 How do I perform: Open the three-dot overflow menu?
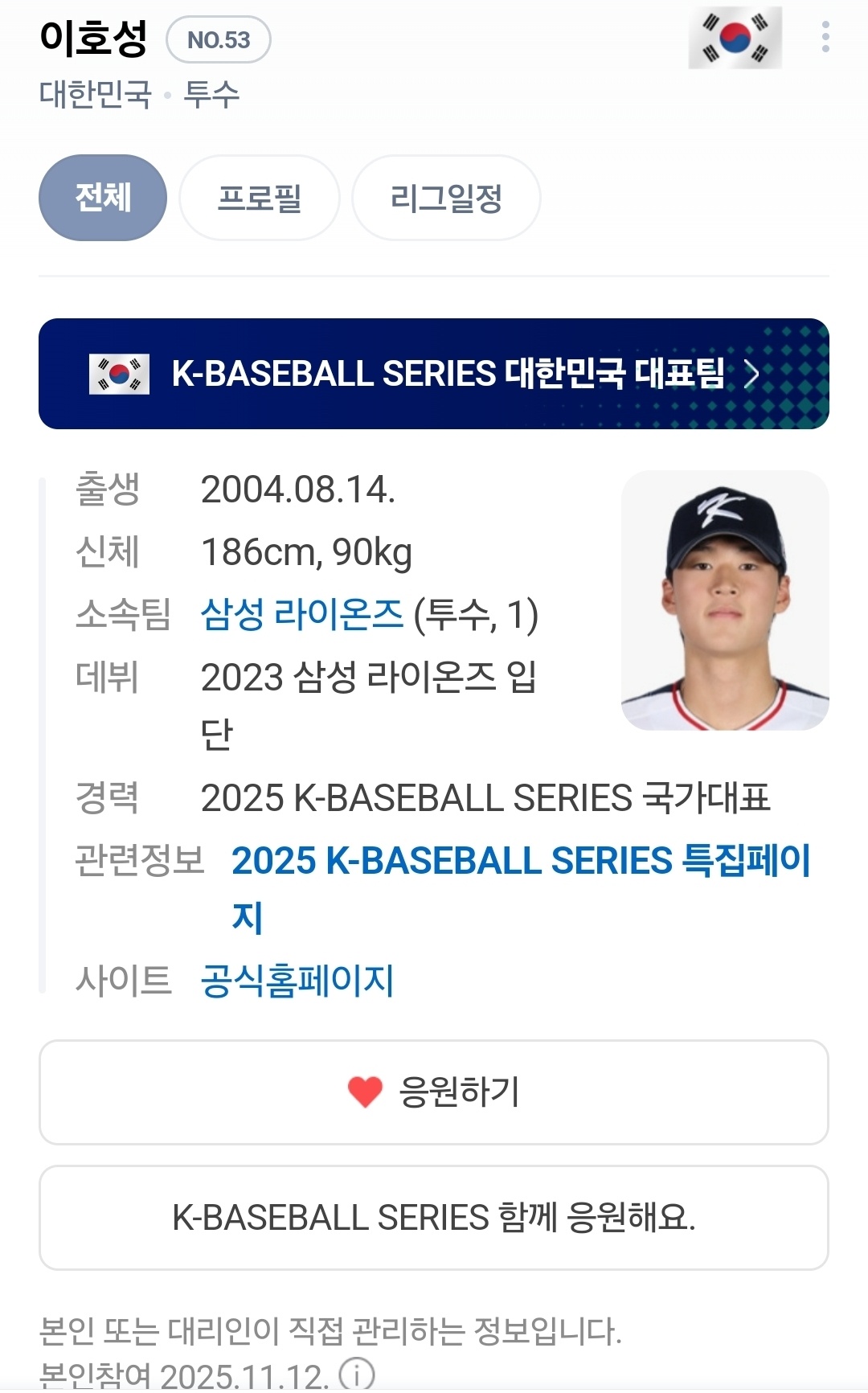[x=825, y=38]
